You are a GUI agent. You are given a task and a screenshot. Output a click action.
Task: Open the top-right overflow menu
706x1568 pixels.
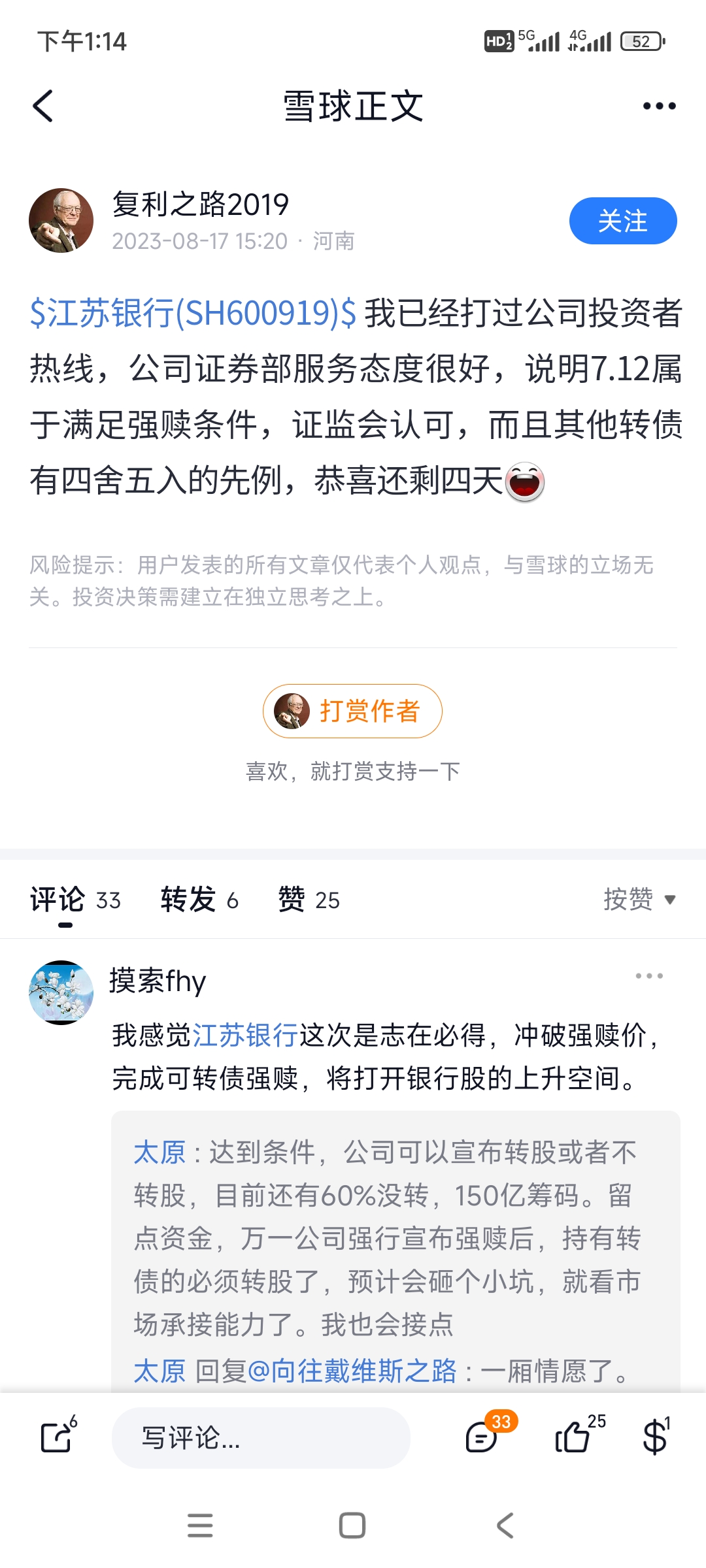pos(659,106)
